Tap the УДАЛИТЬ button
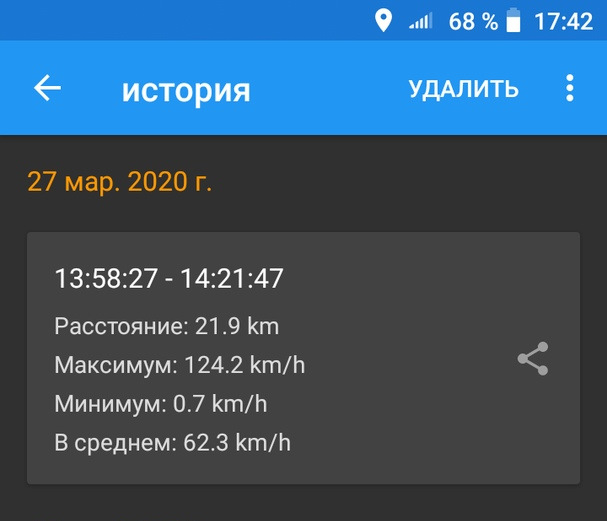 coord(463,89)
